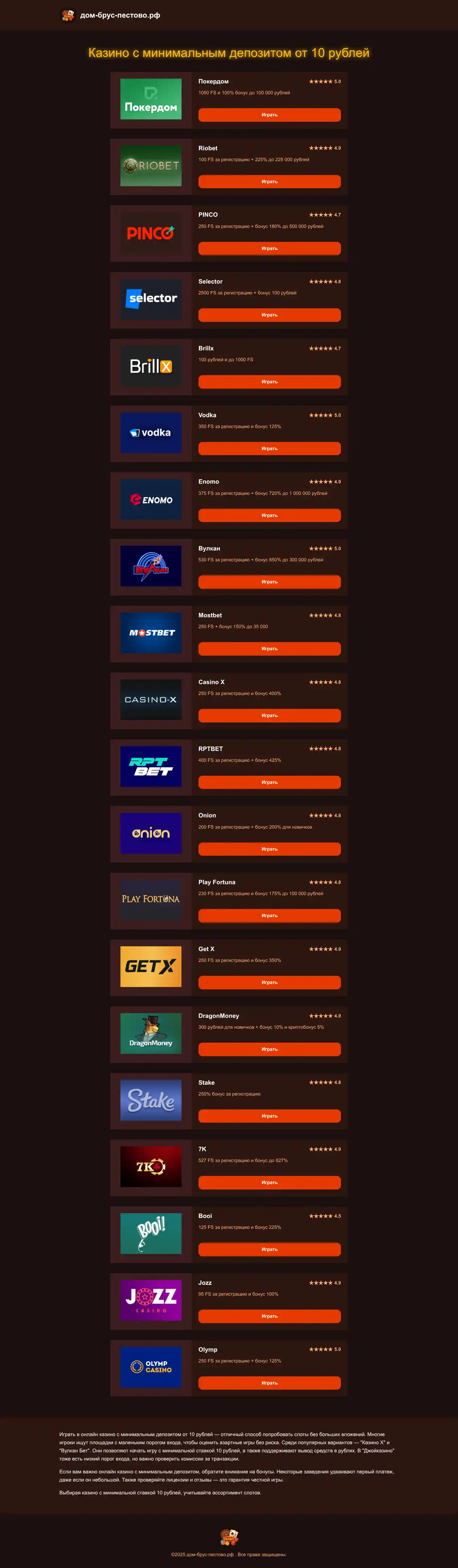Image resolution: width=458 pixels, height=1568 pixels.
Task: Tap Играть button under Enomo
Action: pyautogui.click(x=269, y=515)
